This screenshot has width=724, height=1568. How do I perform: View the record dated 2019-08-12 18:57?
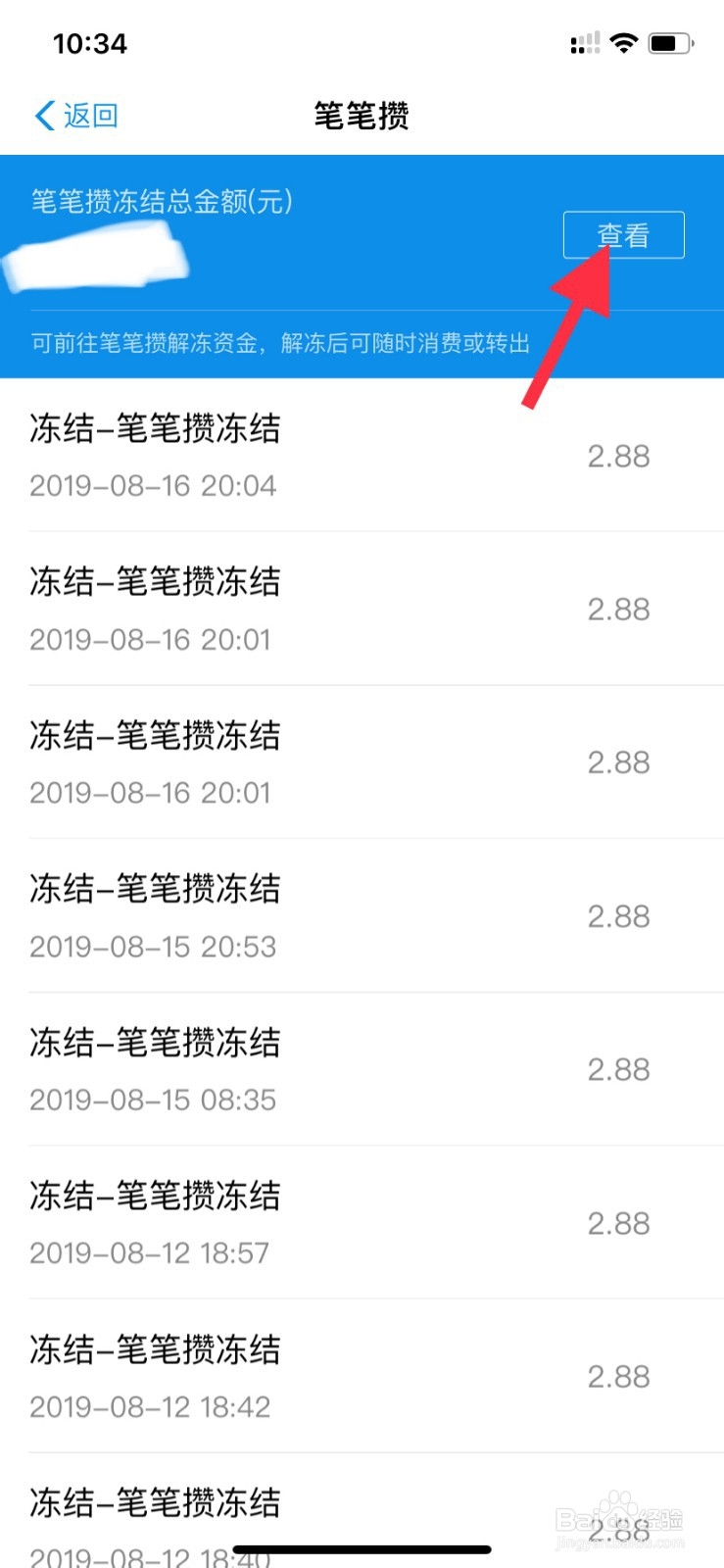(362, 1223)
